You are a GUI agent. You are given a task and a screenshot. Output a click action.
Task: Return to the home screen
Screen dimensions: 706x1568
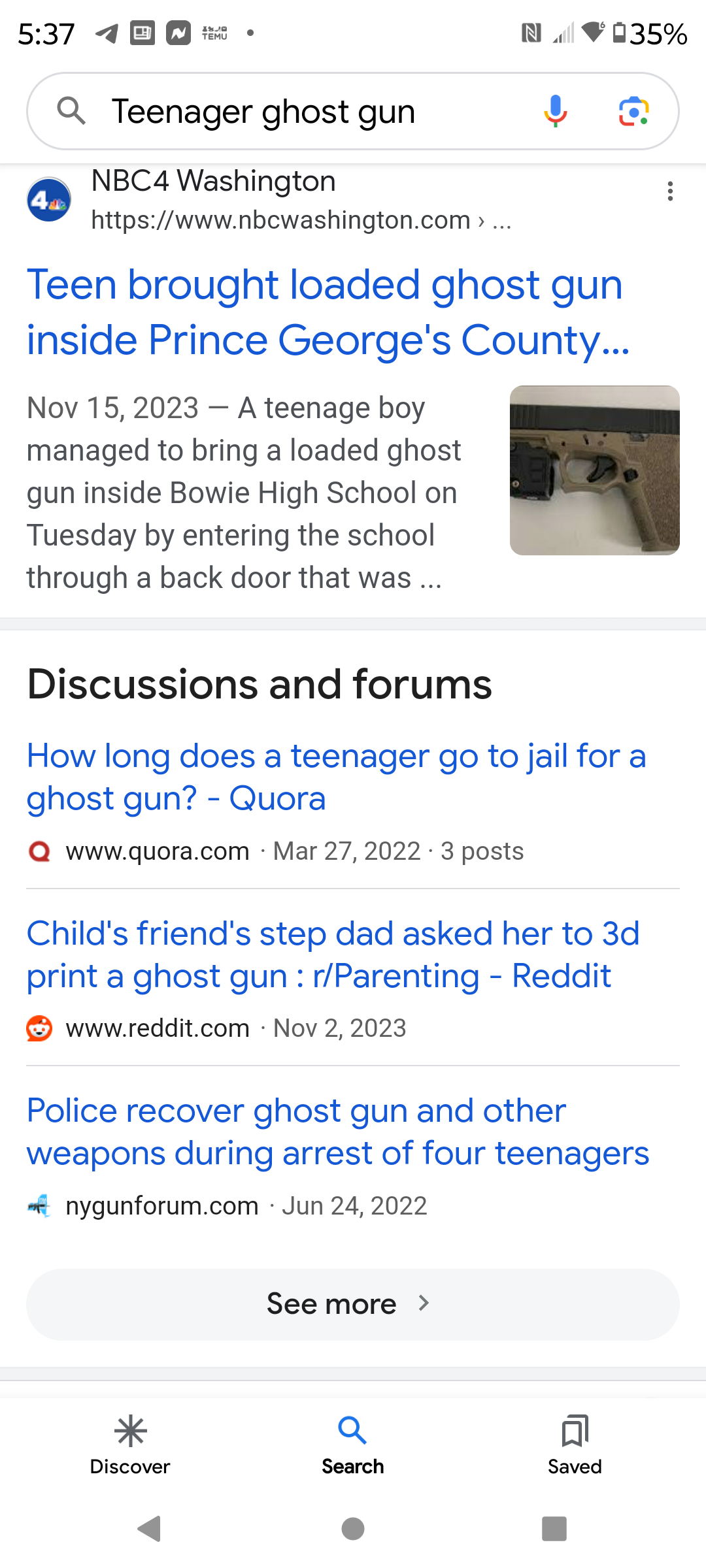pyautogui.click(x=353, y=1529)
